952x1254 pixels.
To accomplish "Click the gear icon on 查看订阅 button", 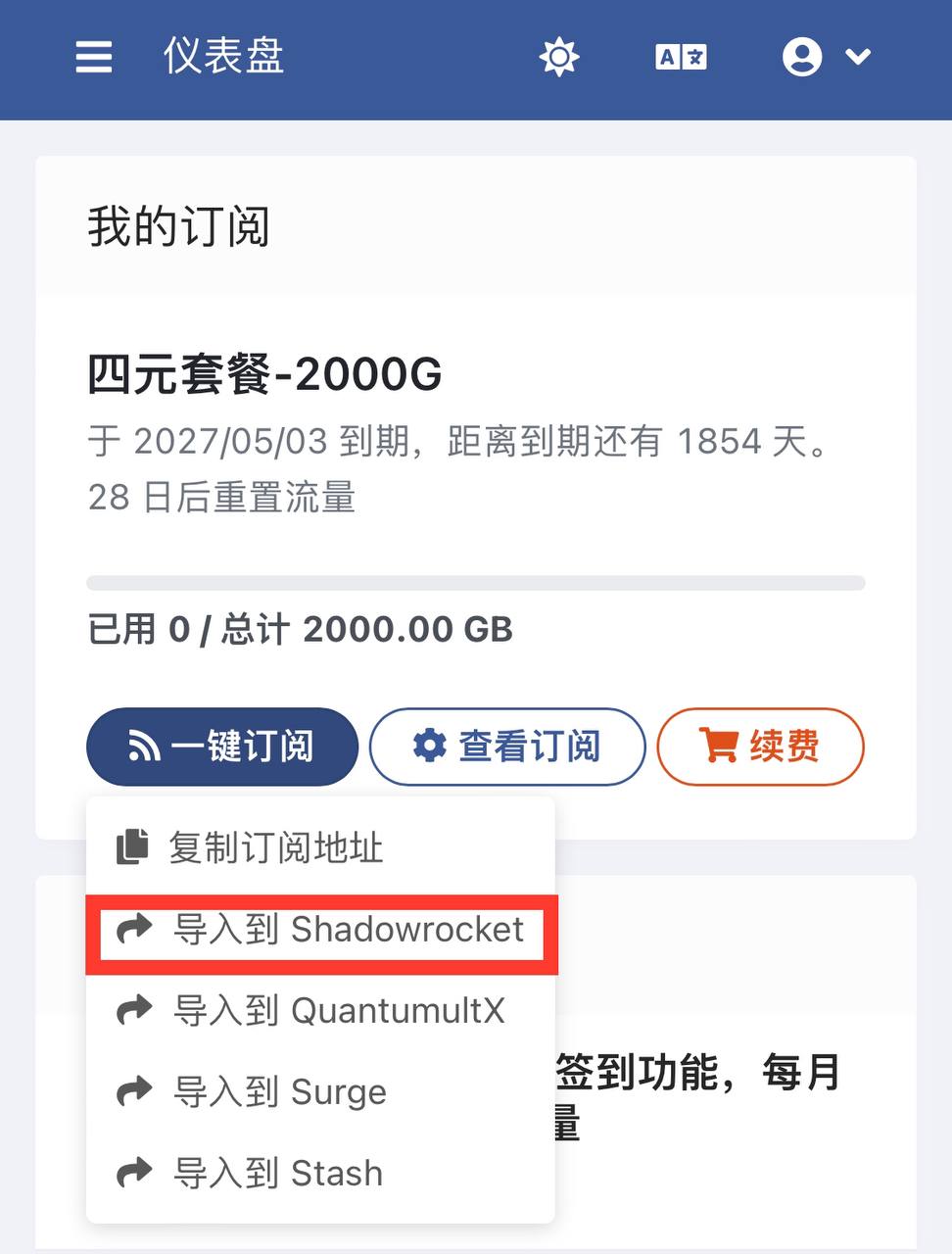I will 428,746.
